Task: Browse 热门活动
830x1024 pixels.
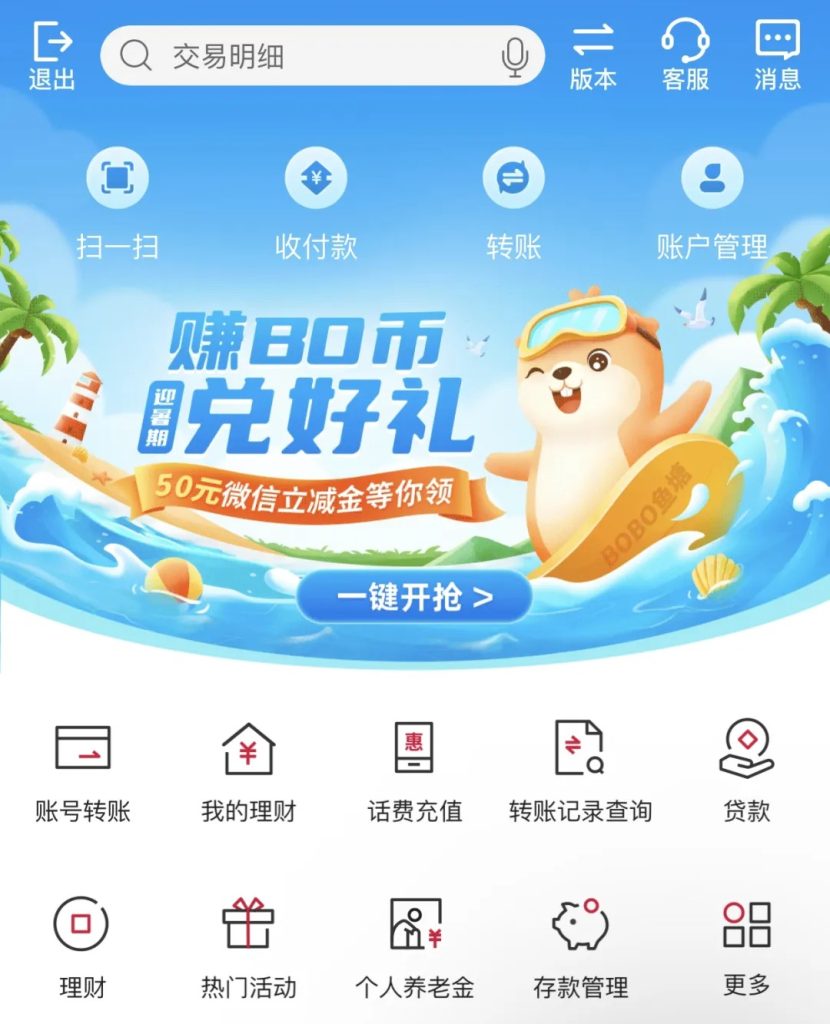Action: point(248,947)
